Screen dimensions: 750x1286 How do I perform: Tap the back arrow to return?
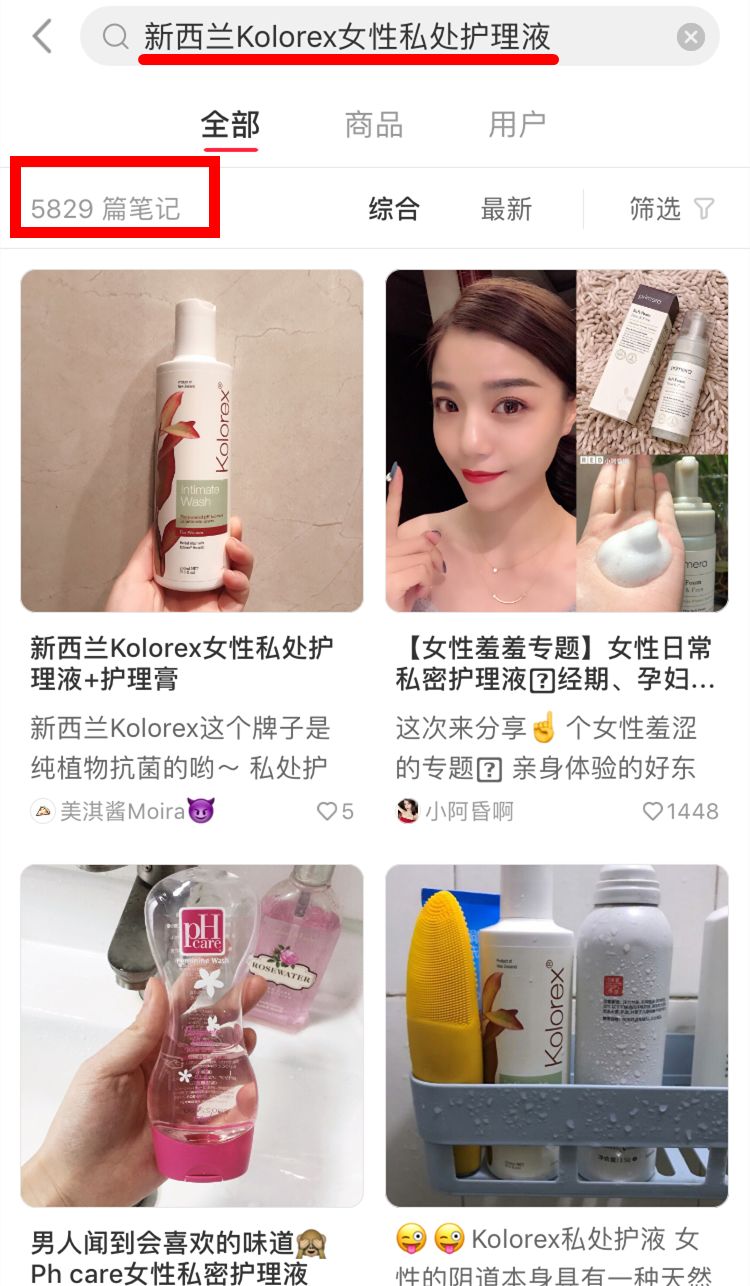pyautogui.click(x=40, y=36)
